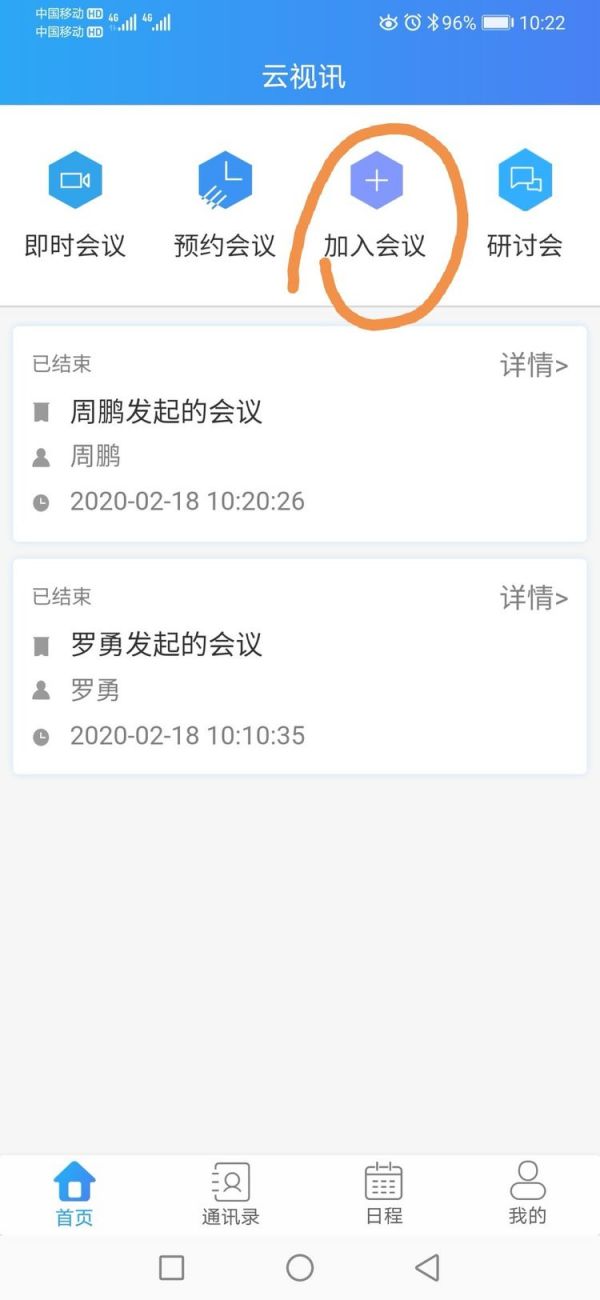
Task: Switch to the 通讯录 contacts tab
Action: click(230, 1194)
